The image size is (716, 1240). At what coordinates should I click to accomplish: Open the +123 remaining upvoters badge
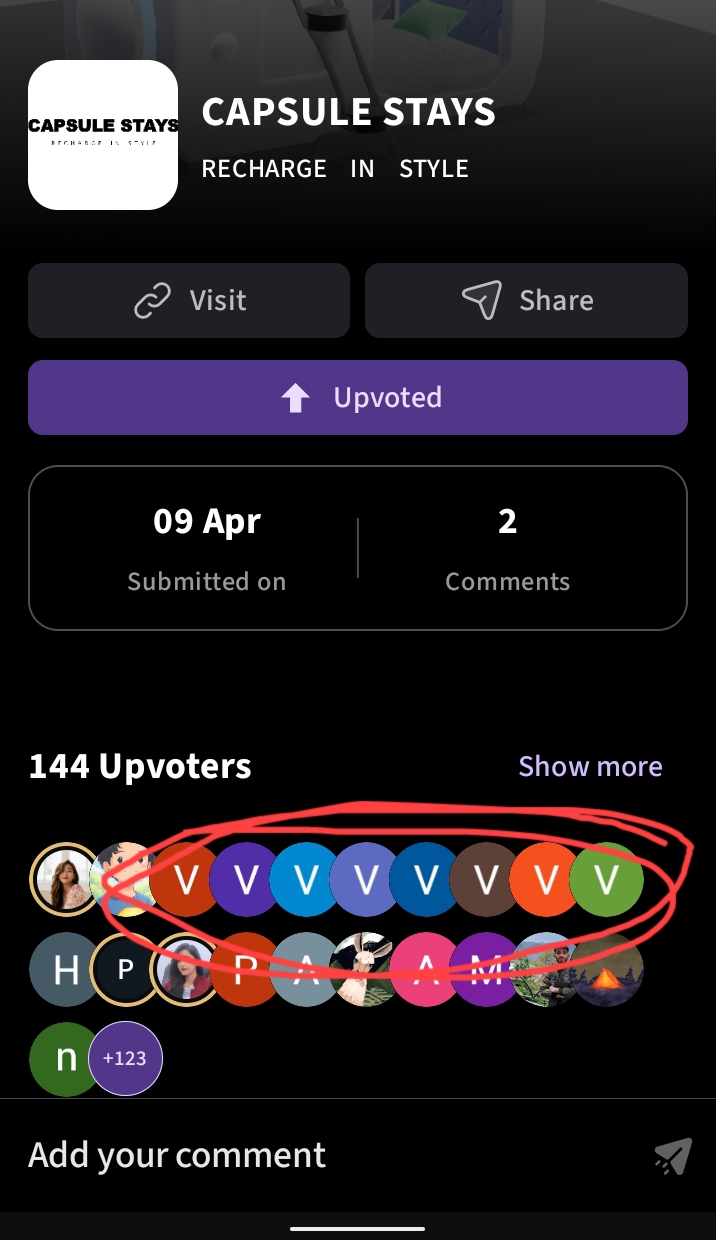point(125,1058)
